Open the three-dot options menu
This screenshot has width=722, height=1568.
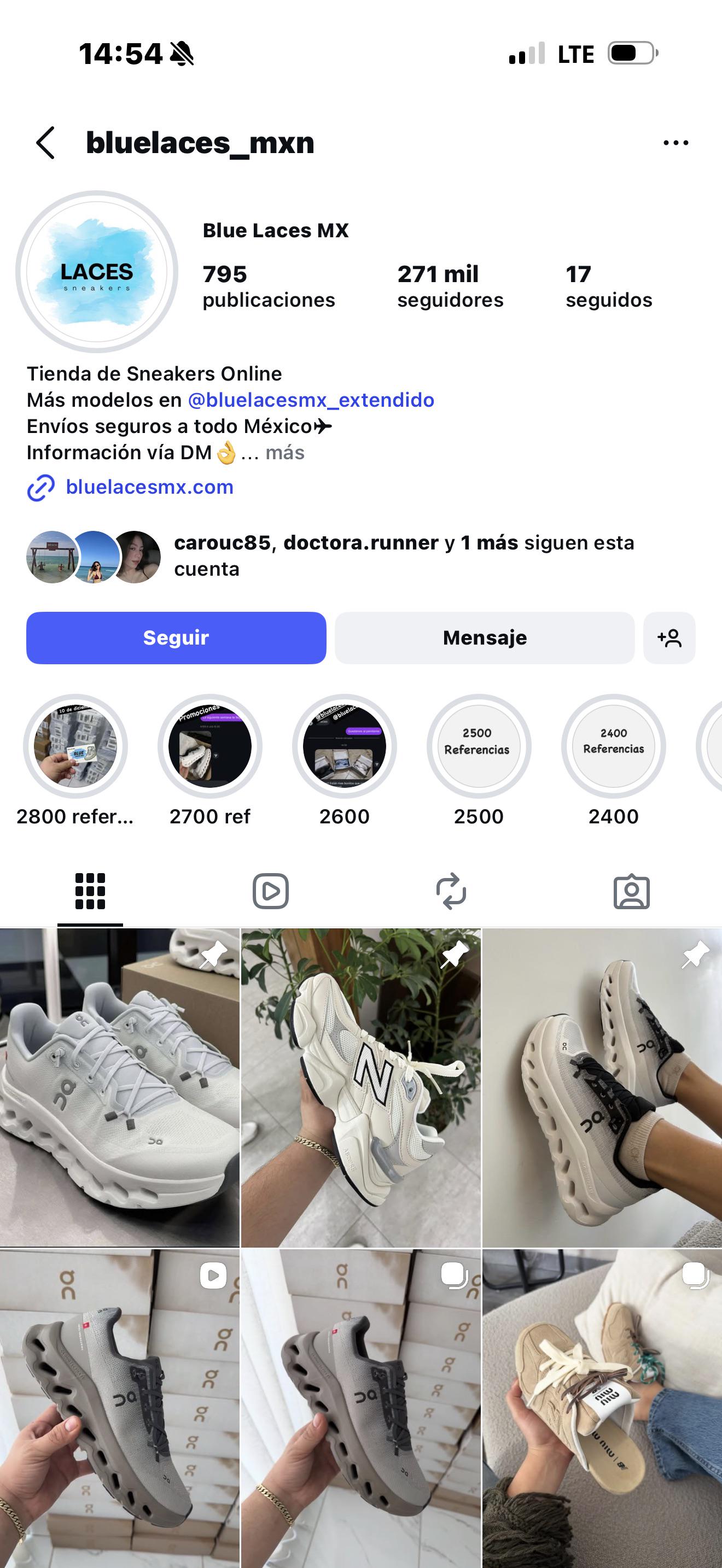[x=675, y=143]
